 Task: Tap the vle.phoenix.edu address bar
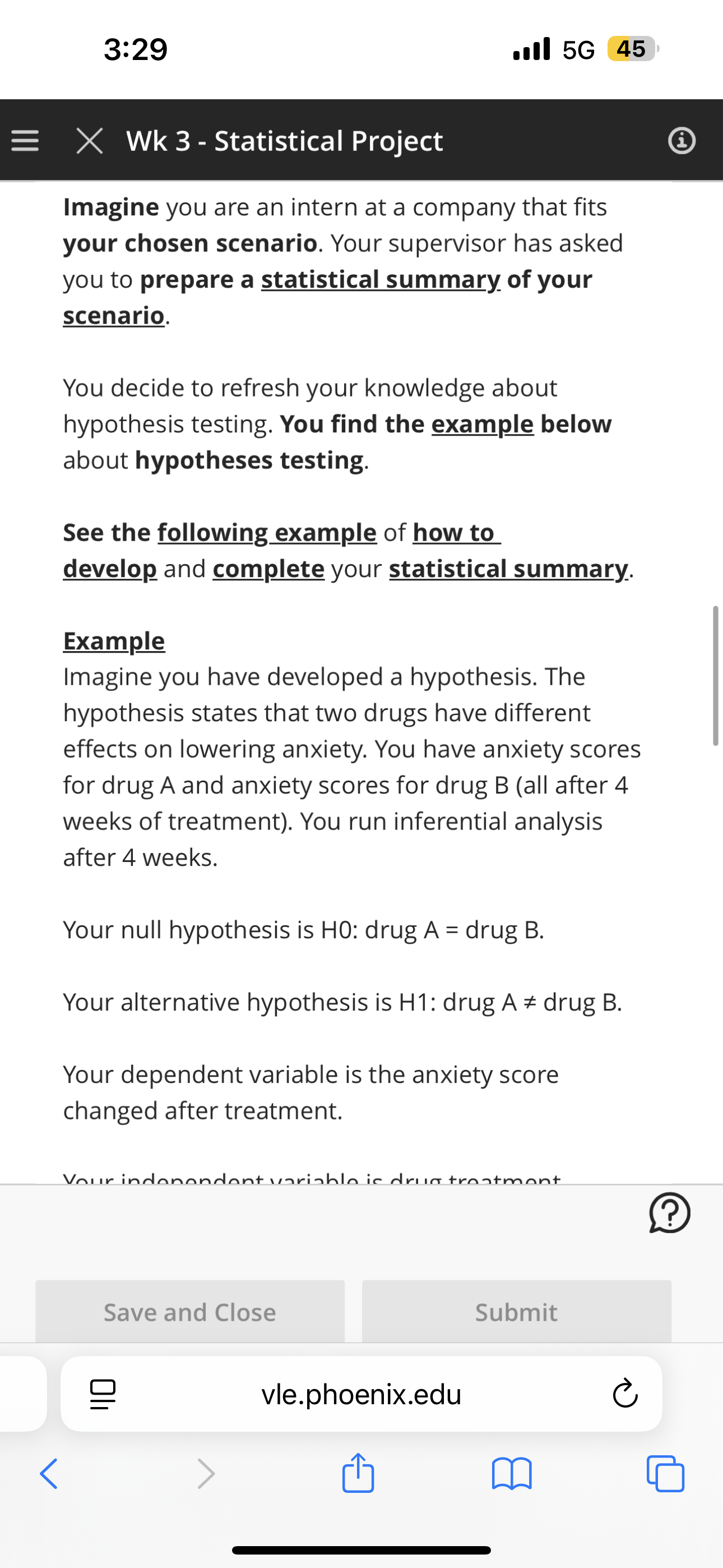click(x=361, y=1394)
